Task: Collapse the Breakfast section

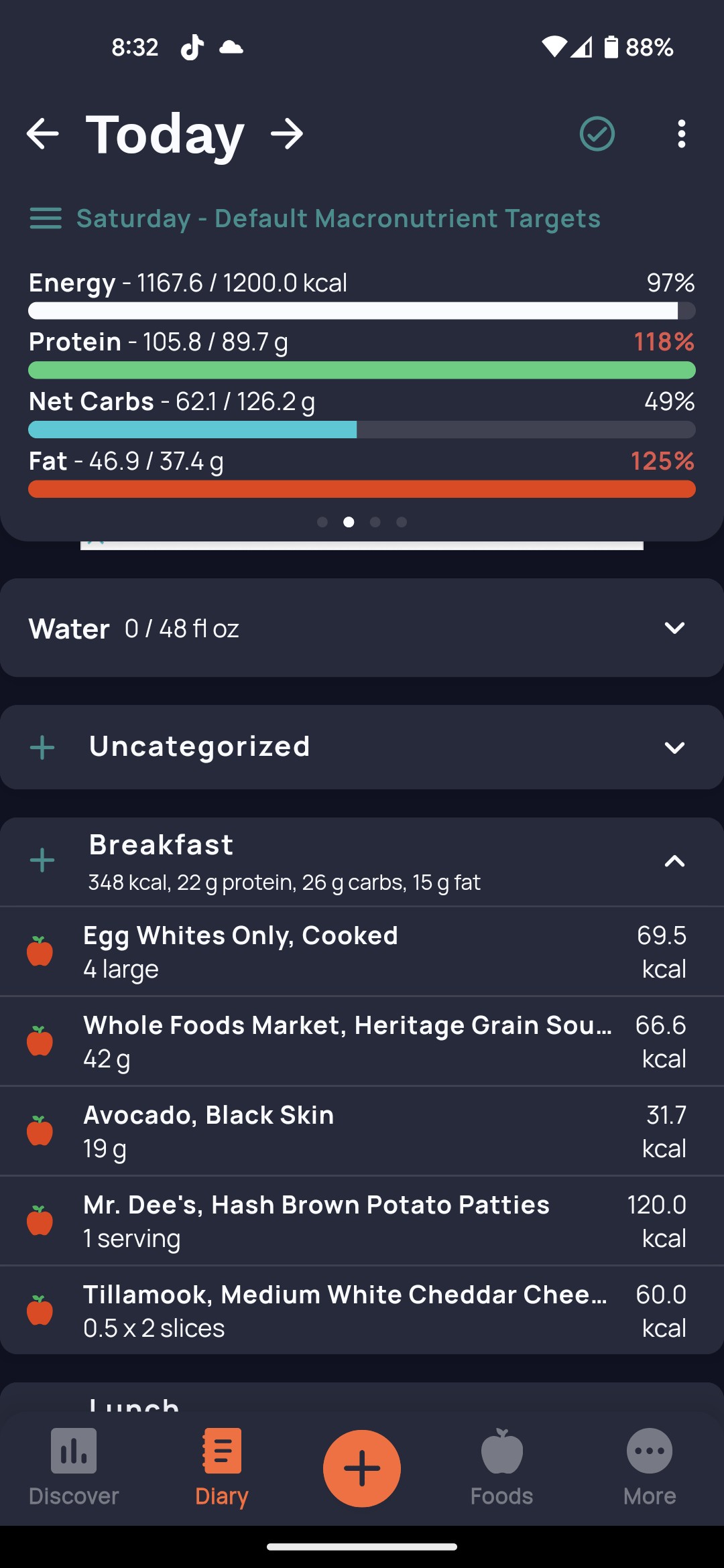Action: pyautogui.click(x=674, y=861)
